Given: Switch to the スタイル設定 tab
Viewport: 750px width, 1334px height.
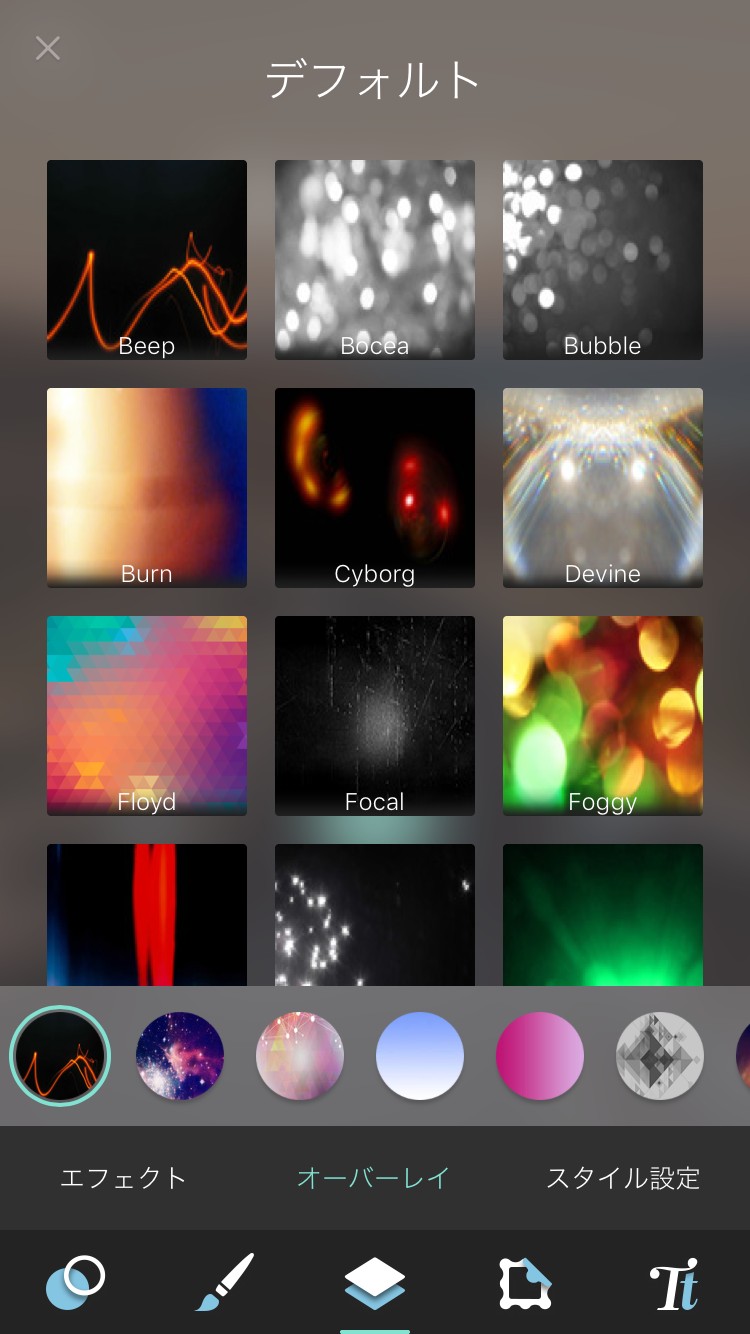Looking at the screenshot, I should point(623,1178).
